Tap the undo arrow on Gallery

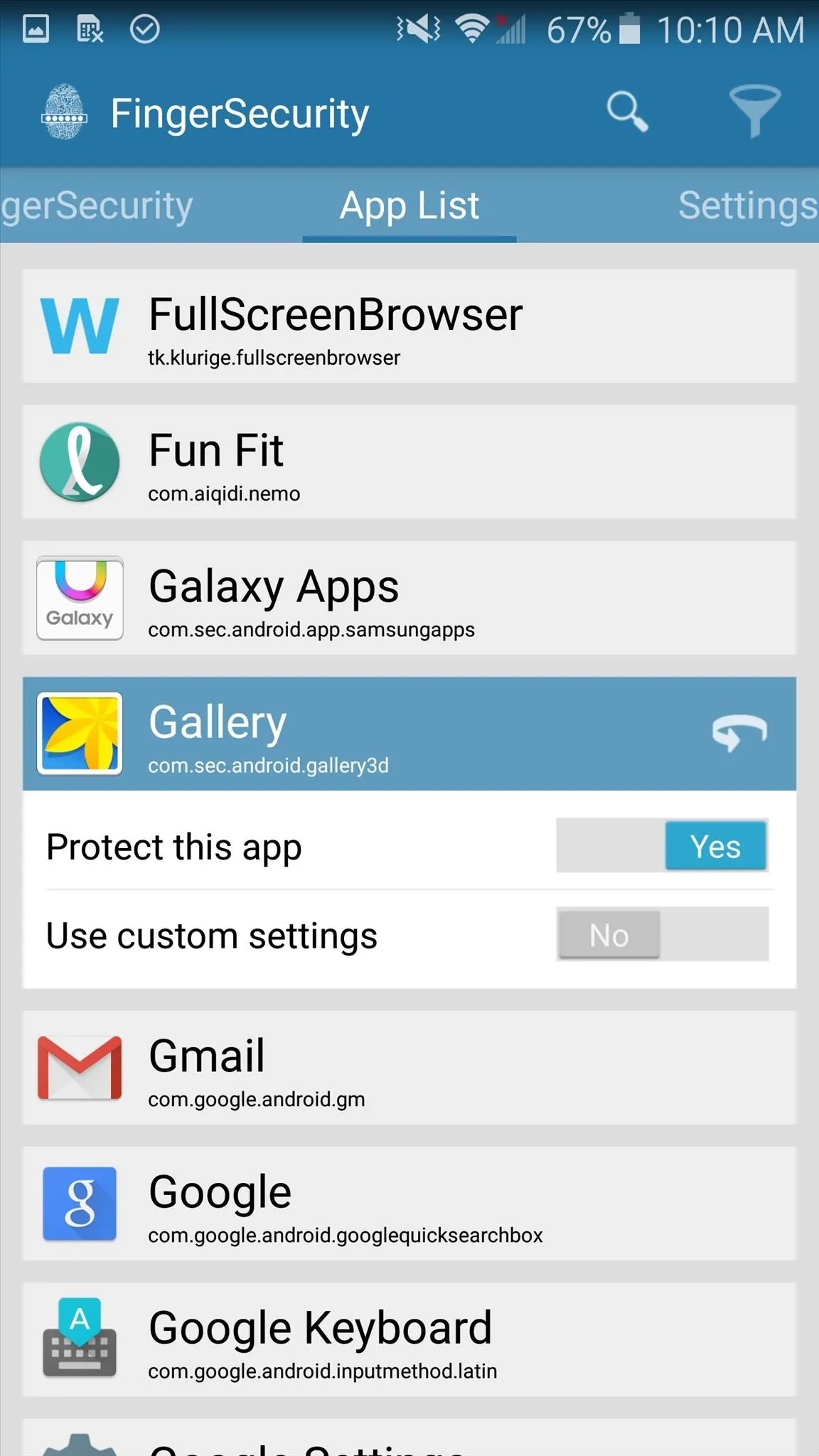(x=739, y=733)
